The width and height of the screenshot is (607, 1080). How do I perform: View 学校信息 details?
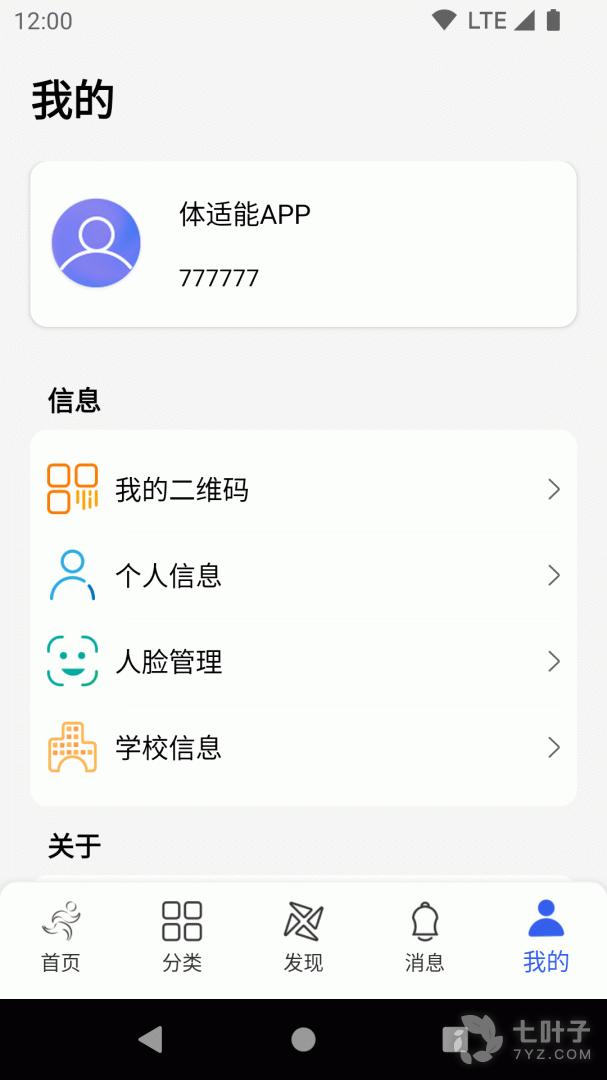pos(303,748)
